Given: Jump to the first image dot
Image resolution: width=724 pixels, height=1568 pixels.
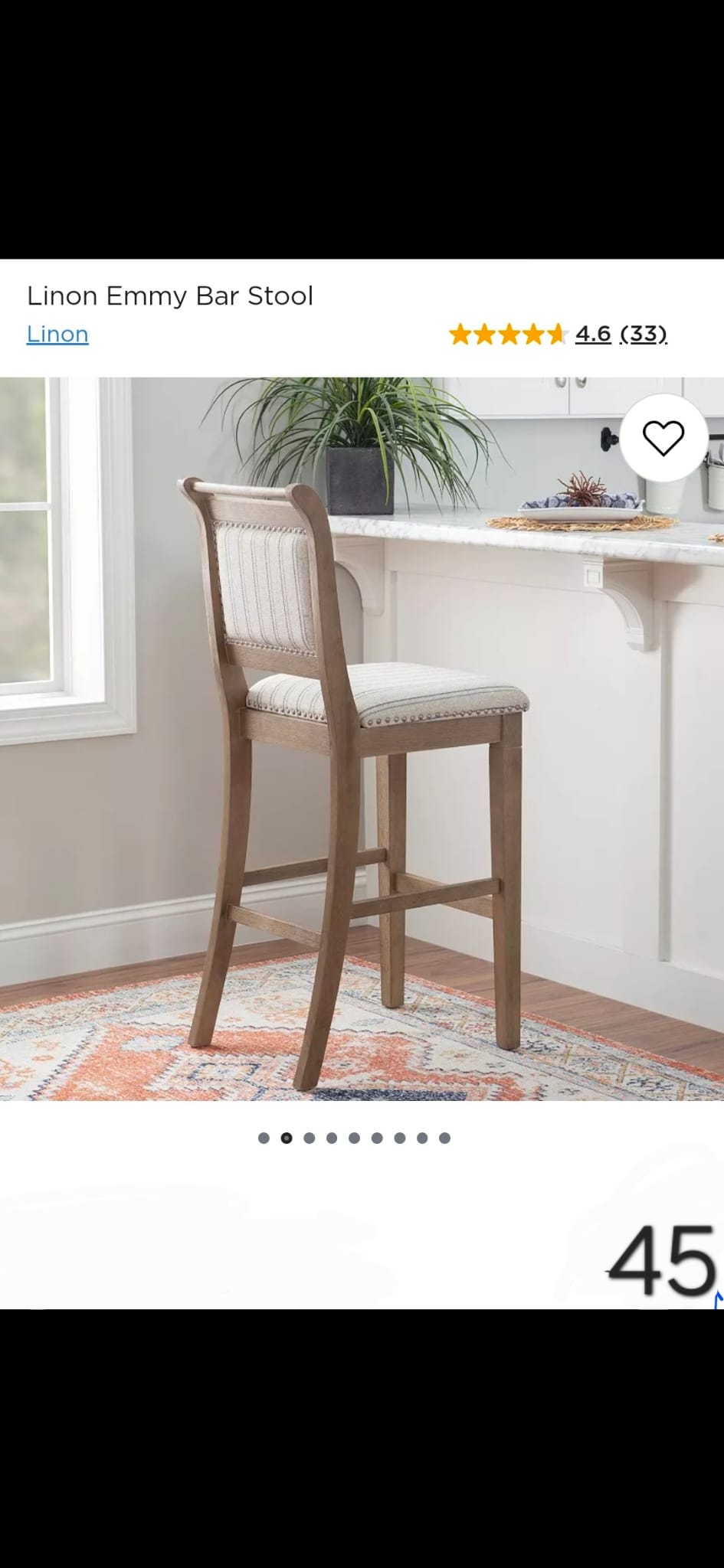Looking at the screenshot, I should click(264, 1138).
